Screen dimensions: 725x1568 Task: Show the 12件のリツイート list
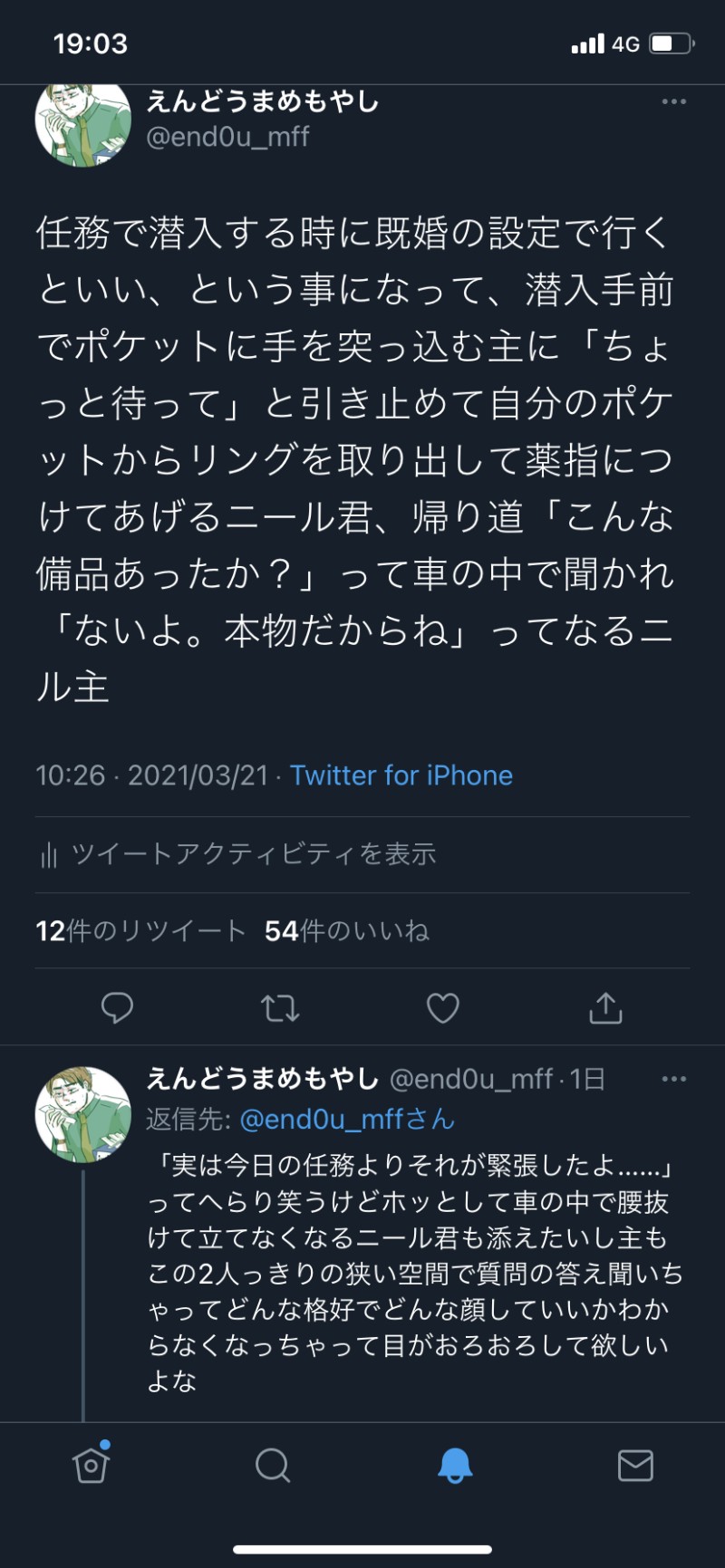140,931
